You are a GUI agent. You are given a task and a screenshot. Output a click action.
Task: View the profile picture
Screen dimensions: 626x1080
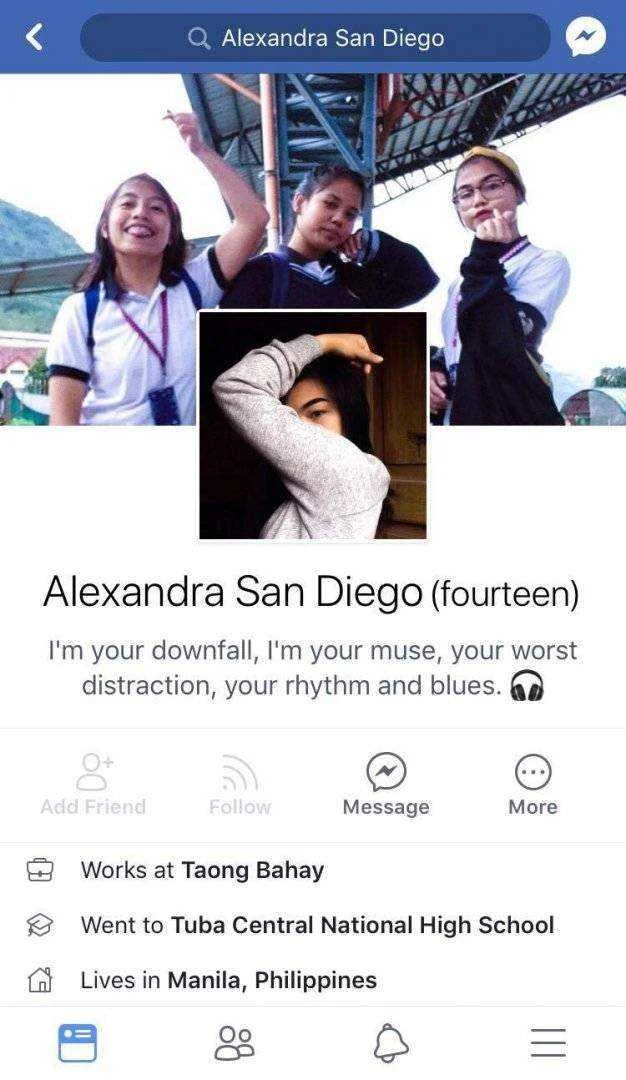(313, 425)
